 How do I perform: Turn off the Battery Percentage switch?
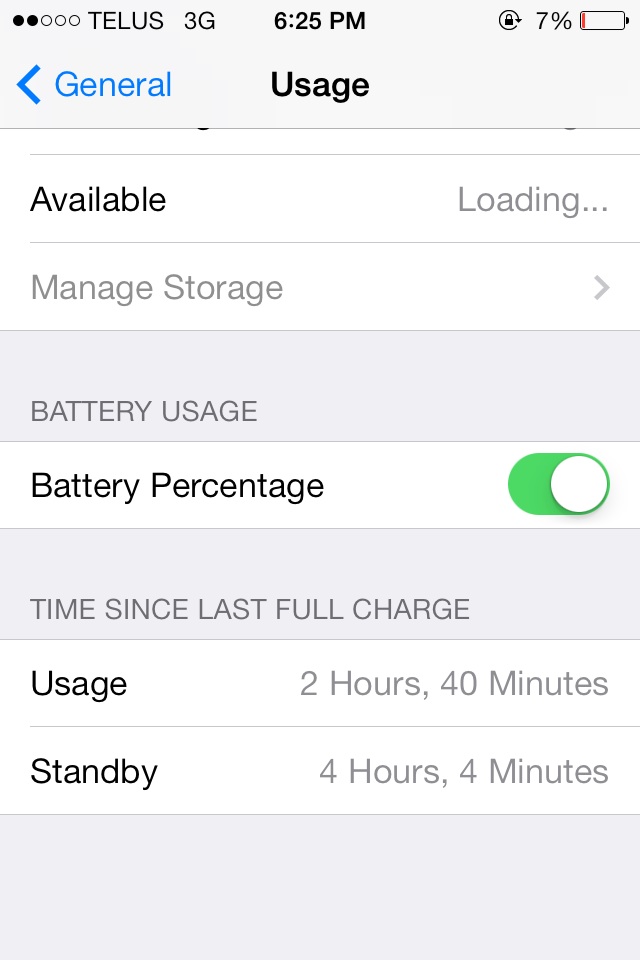(558, 485)
